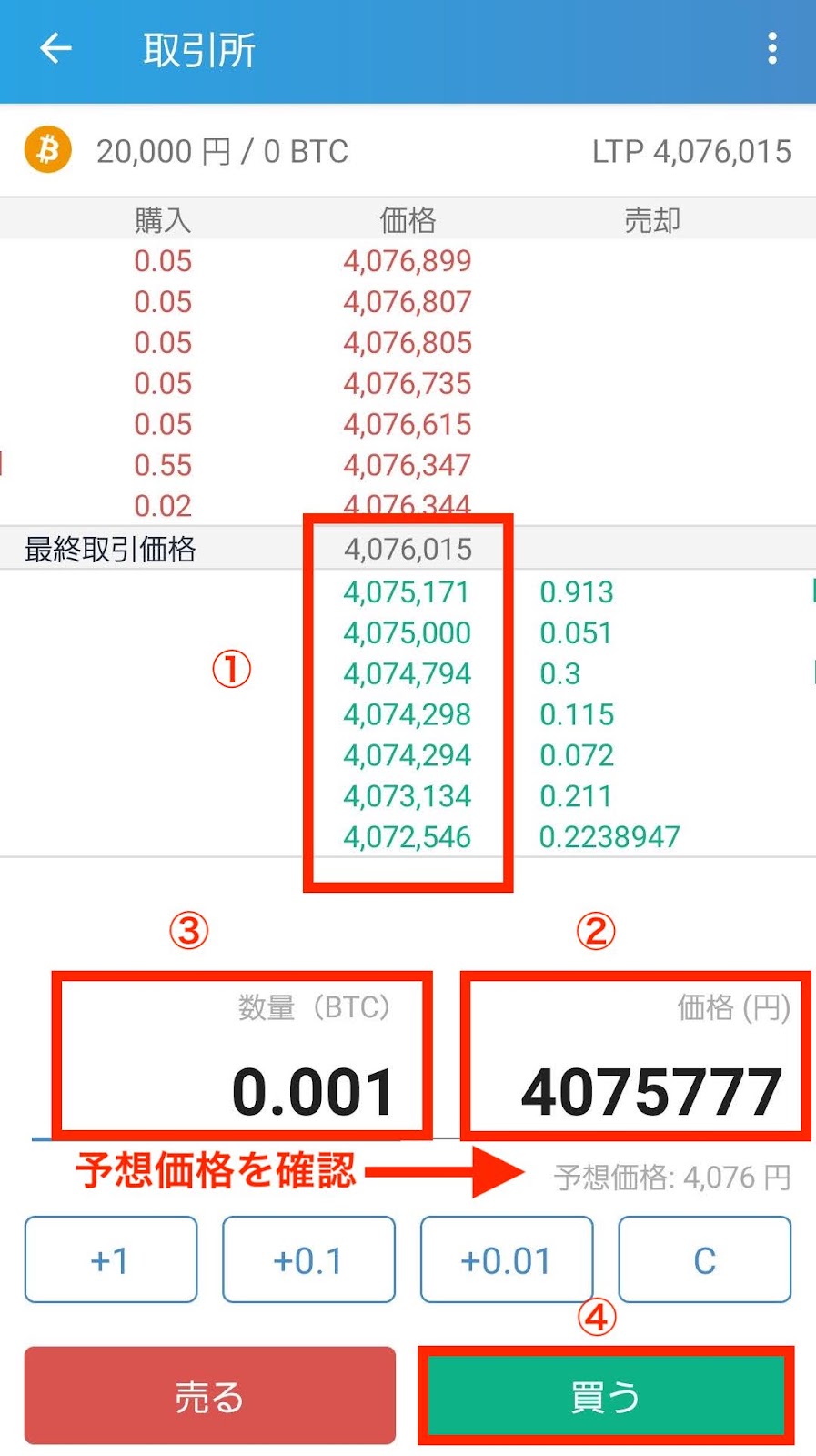This screenshot has width=816, height=1456.
Task: Tap the green 買う buy button
Action: tap(606, 1396)
